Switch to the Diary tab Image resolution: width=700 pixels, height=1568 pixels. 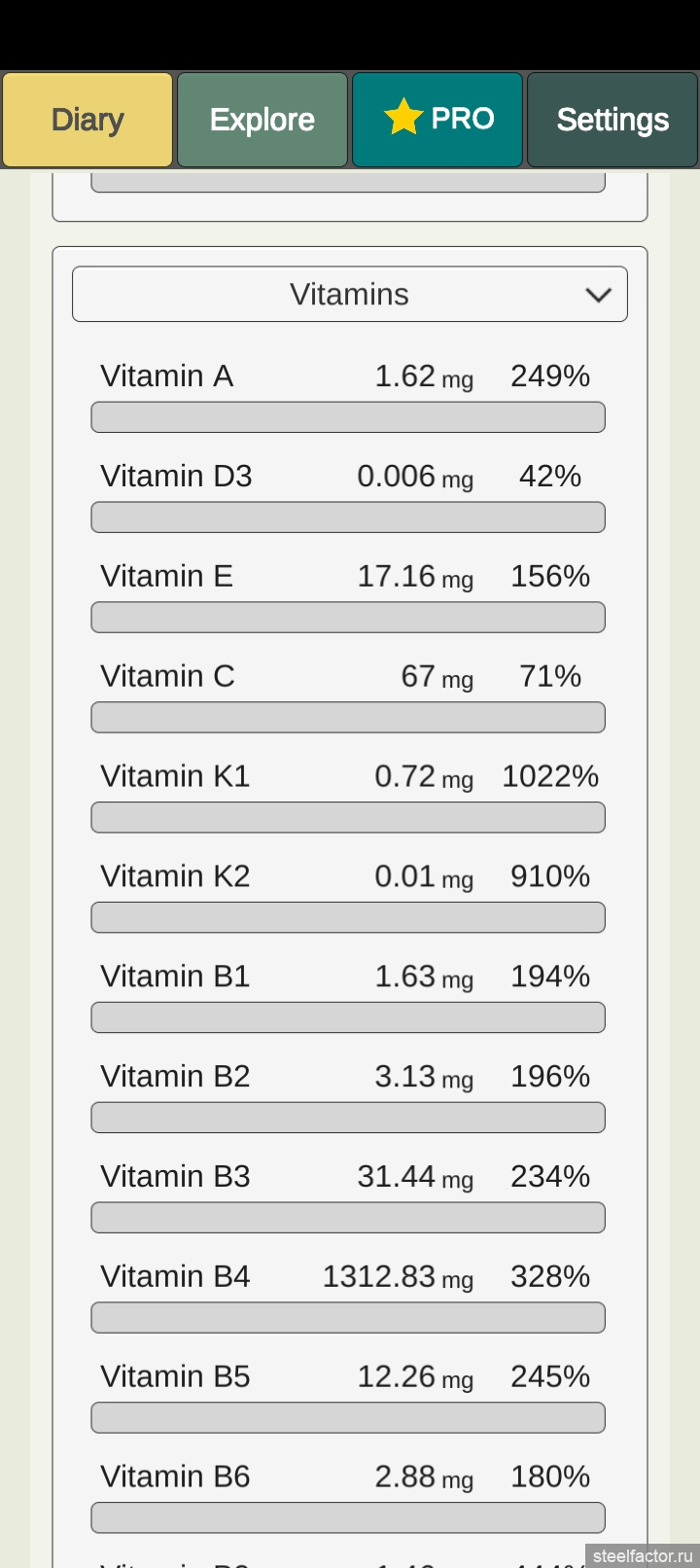87,120
